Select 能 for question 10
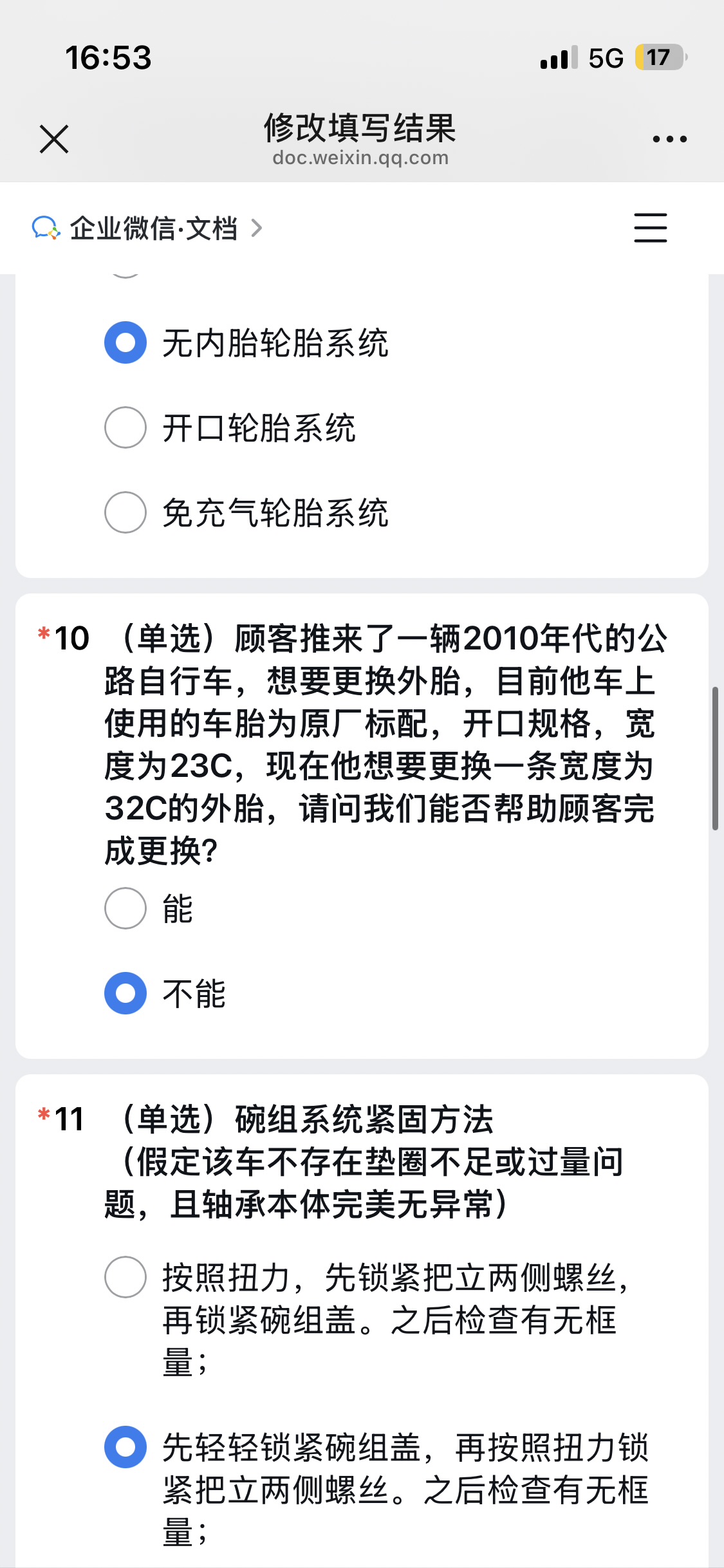724x1568 pixels. (x=125, y=908)
